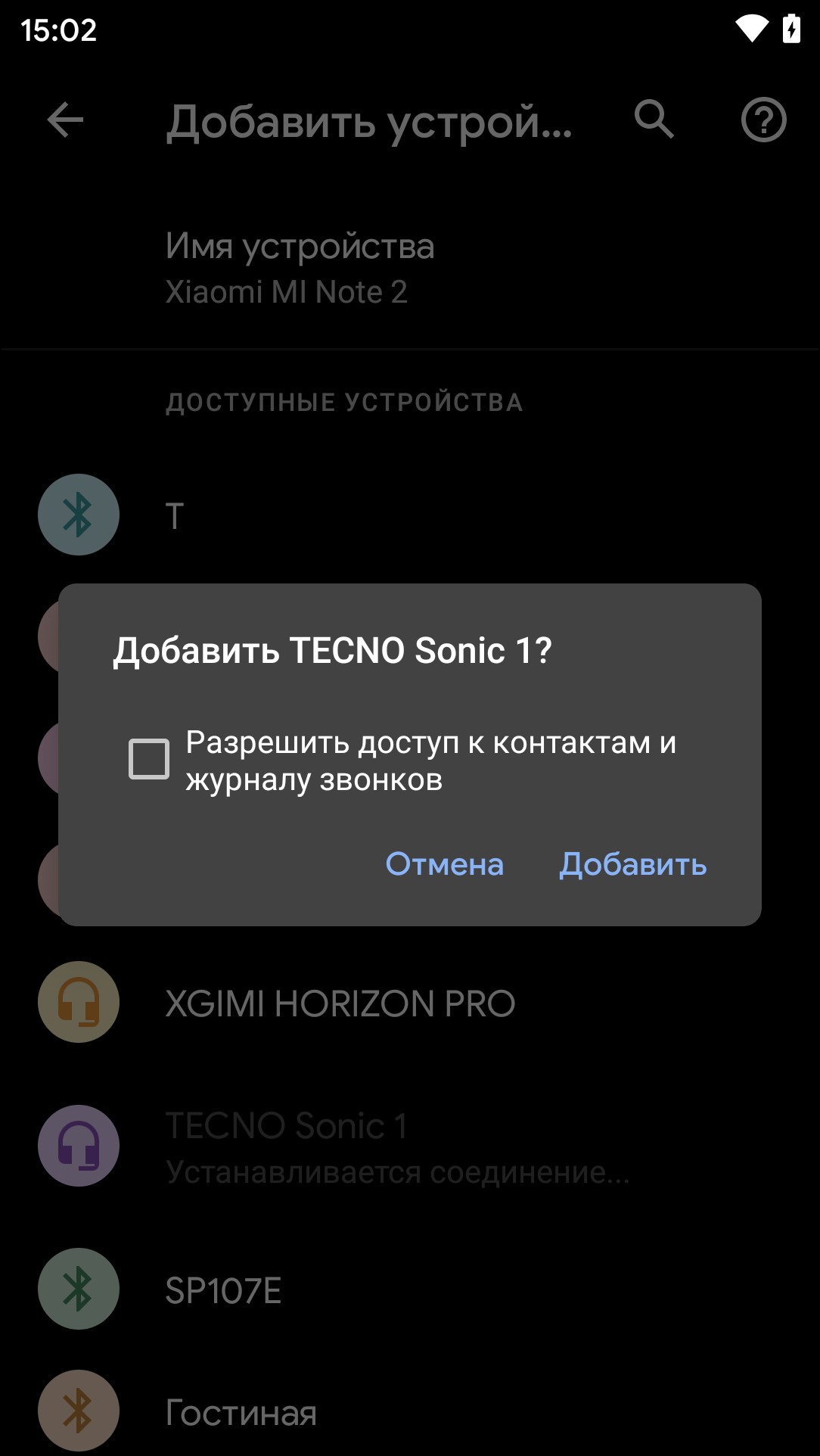Select the Гостиная device
This screenshot has width=820, height=1456.
pyautogui.click(x=241, y=1412)
